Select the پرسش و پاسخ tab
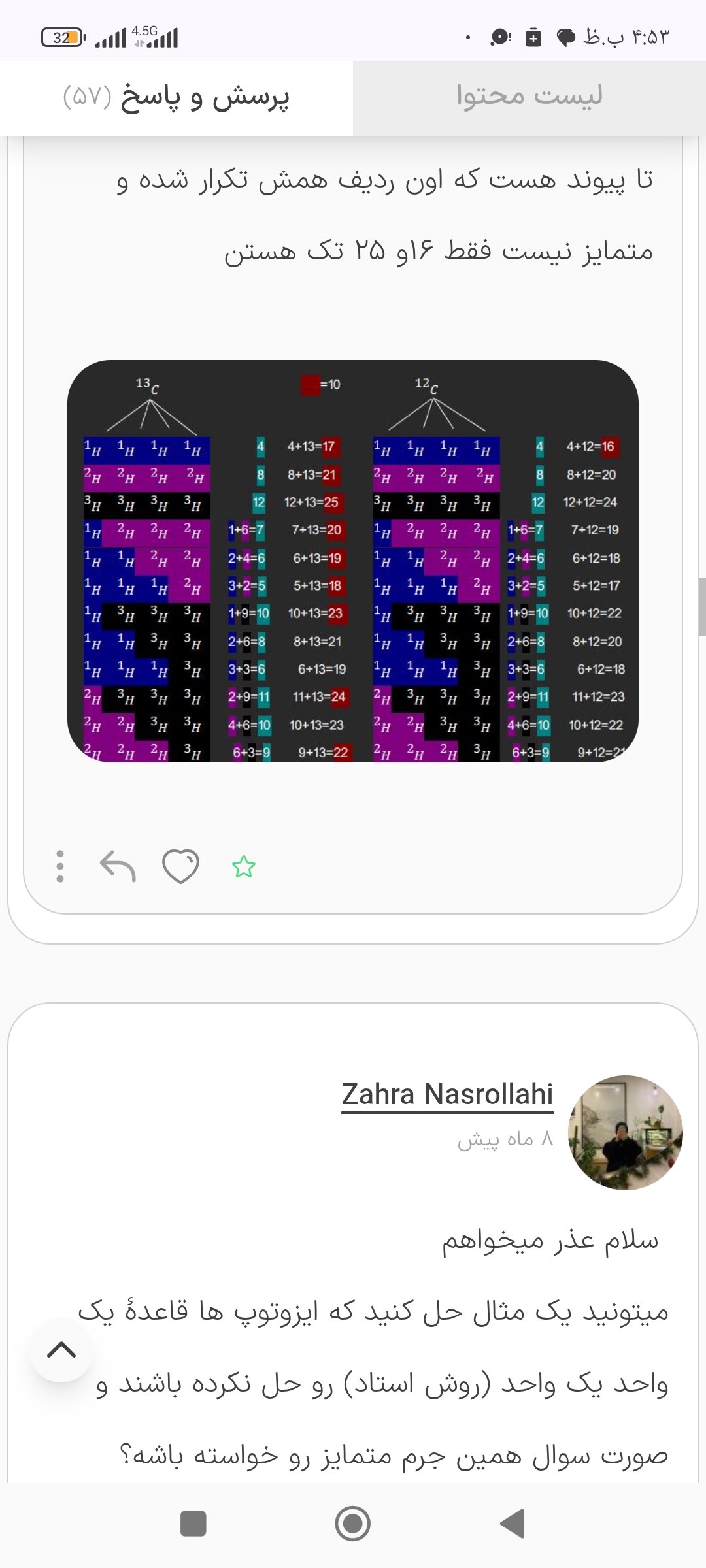Screen dimensions: 706x1568 [176, 98]
